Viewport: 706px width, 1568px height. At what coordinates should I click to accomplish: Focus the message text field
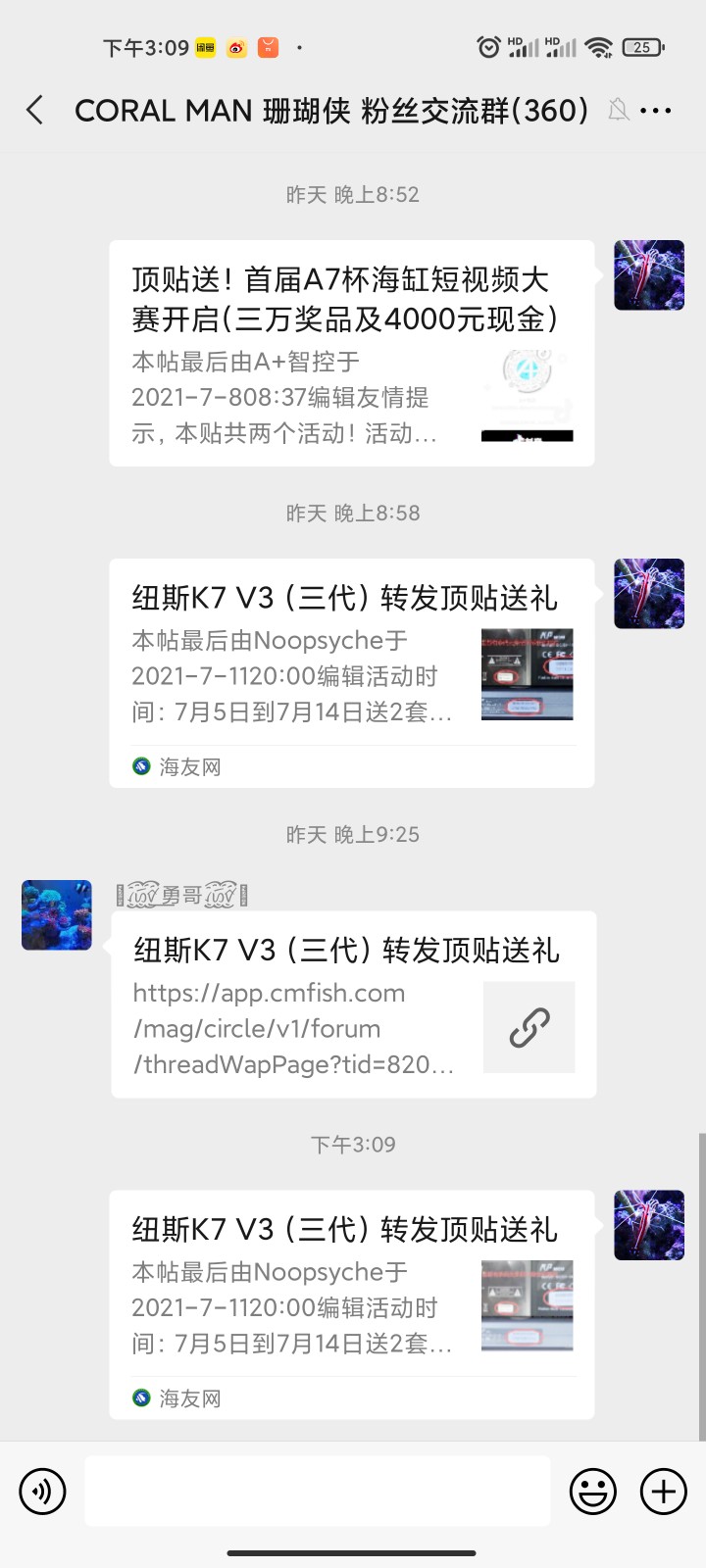coord(317,1491)
